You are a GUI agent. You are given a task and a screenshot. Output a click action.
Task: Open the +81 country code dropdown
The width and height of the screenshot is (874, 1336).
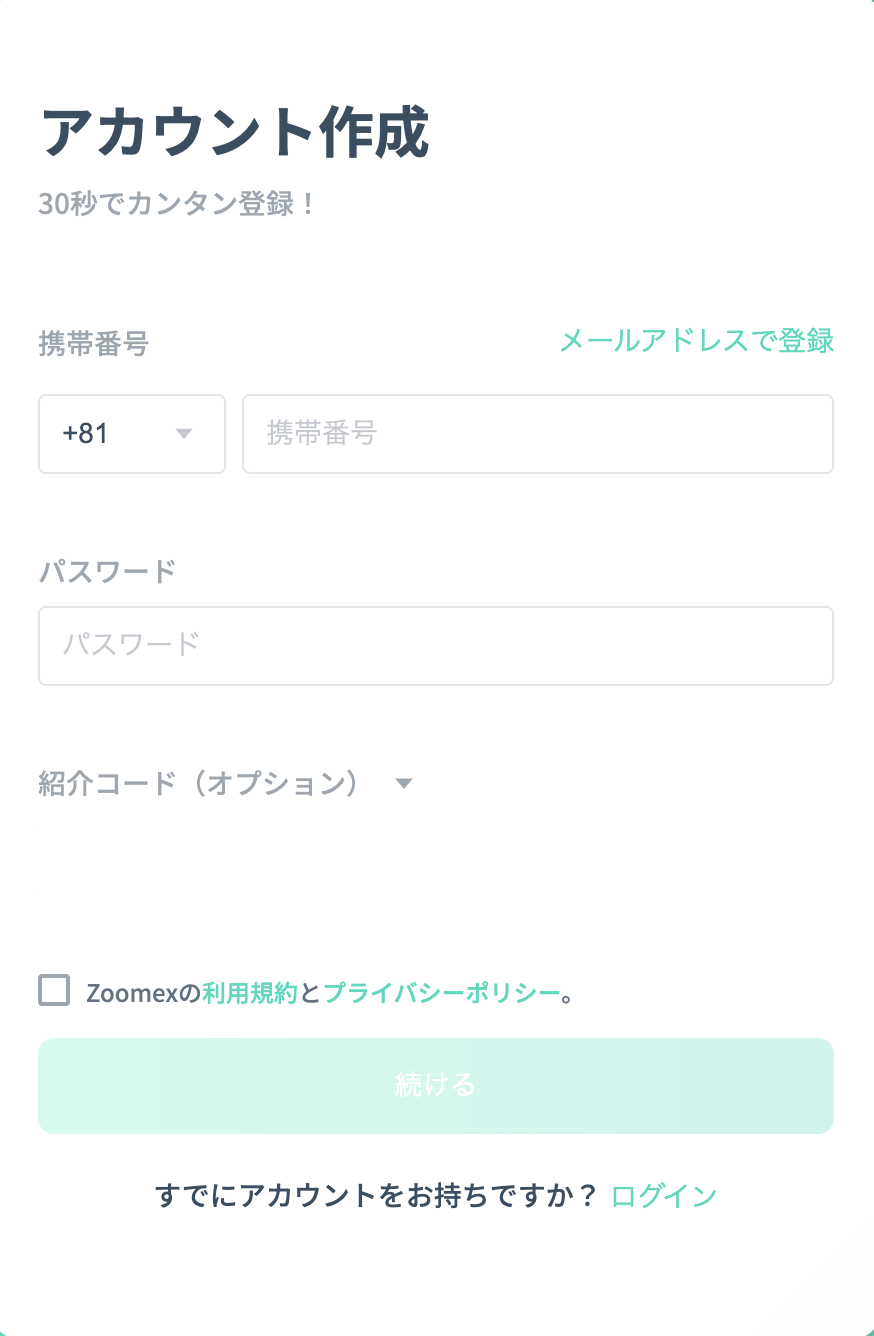(x=131, y=434)
